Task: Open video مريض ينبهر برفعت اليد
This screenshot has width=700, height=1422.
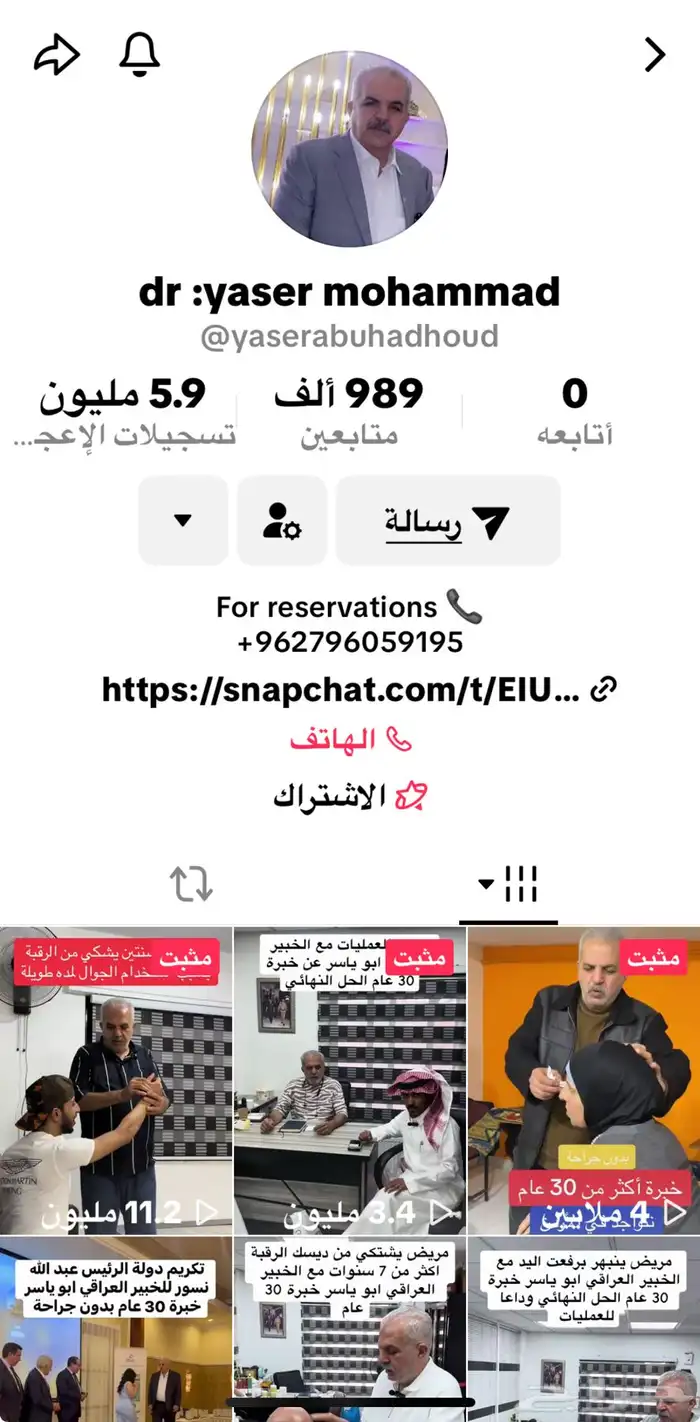Action: tap(583, 1330)
